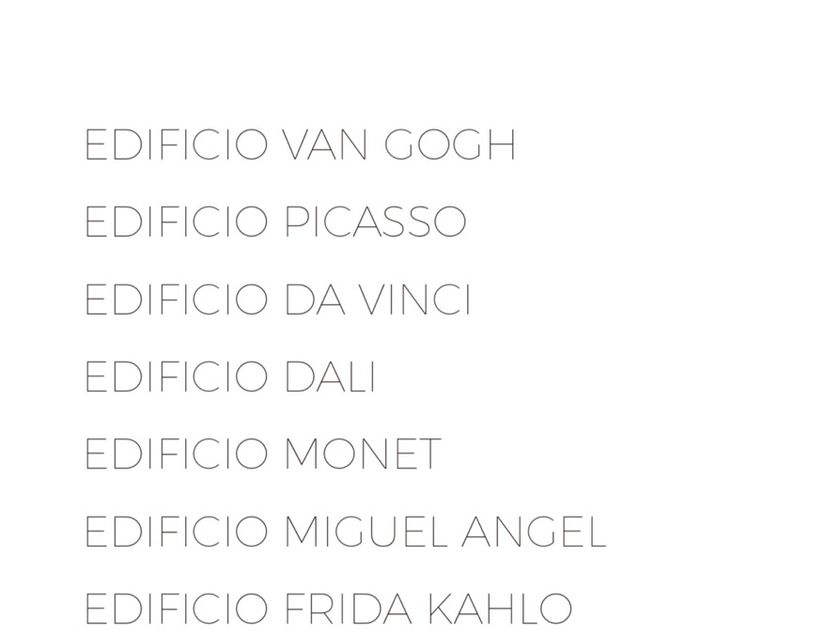View Edificio Miguel Angel

[345, 532]
